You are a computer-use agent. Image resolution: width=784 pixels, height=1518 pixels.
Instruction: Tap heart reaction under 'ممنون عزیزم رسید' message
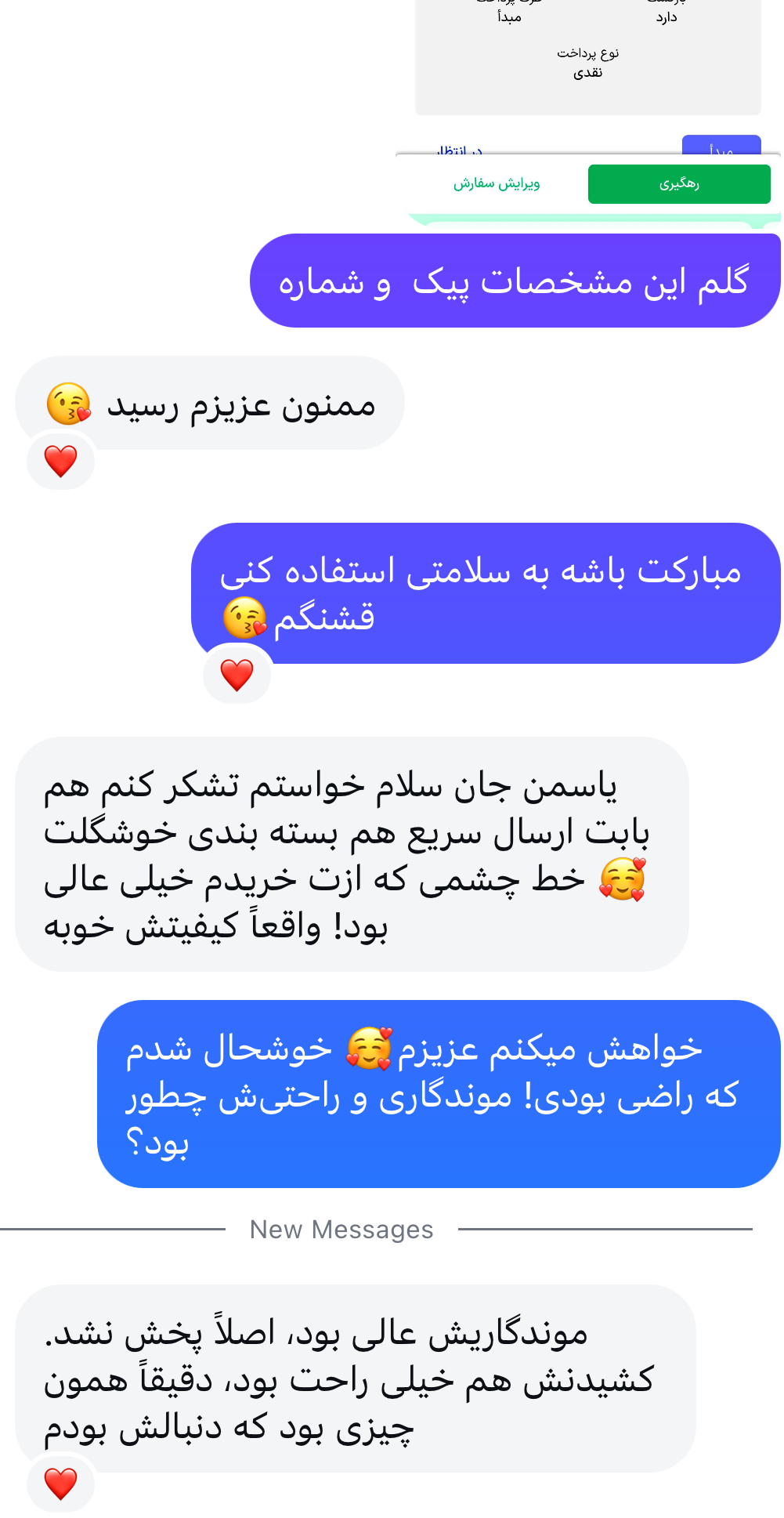click(x=60, y=461)
